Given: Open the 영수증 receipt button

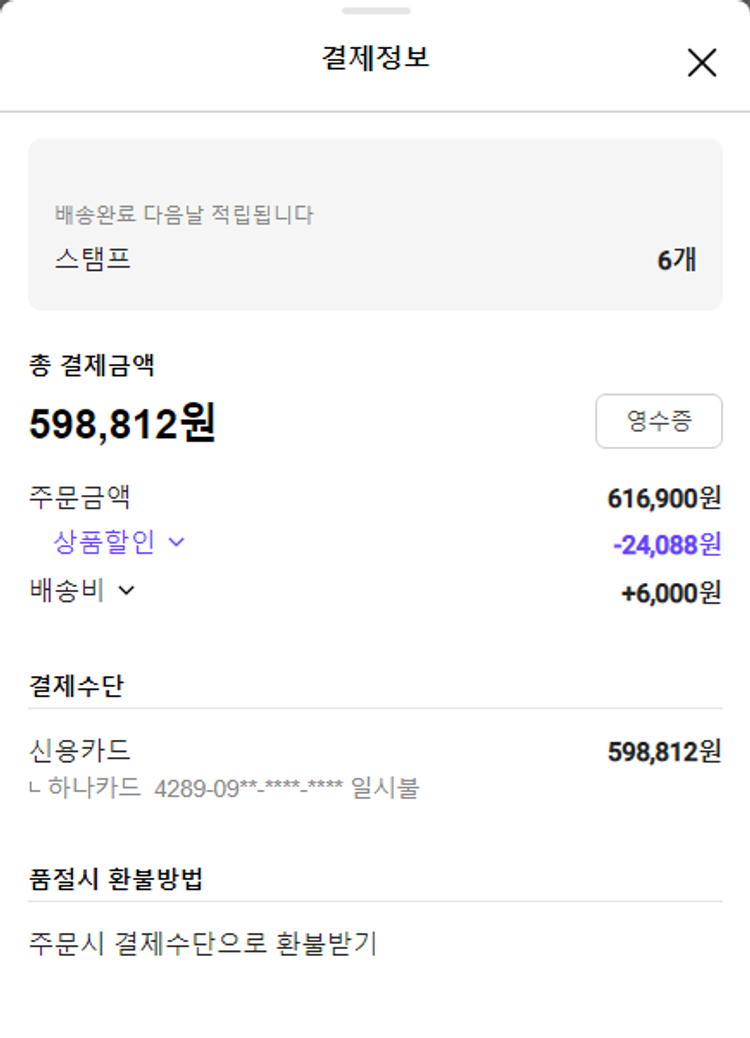Looking at the screenshot, I should [x=658, y=421].
